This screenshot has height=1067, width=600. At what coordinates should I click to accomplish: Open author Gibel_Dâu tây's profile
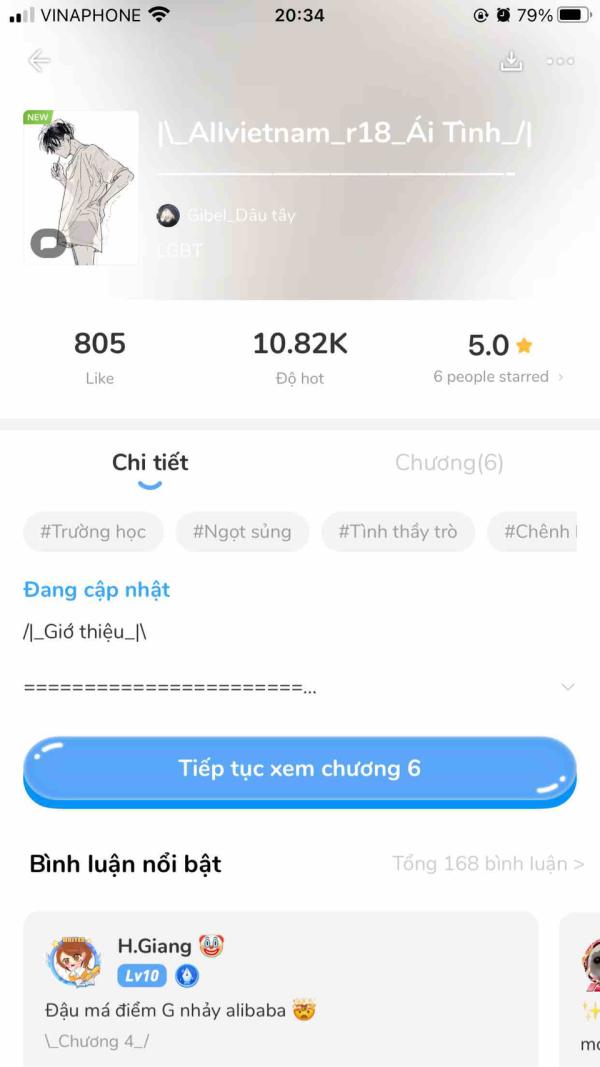(x=226, y=215)
